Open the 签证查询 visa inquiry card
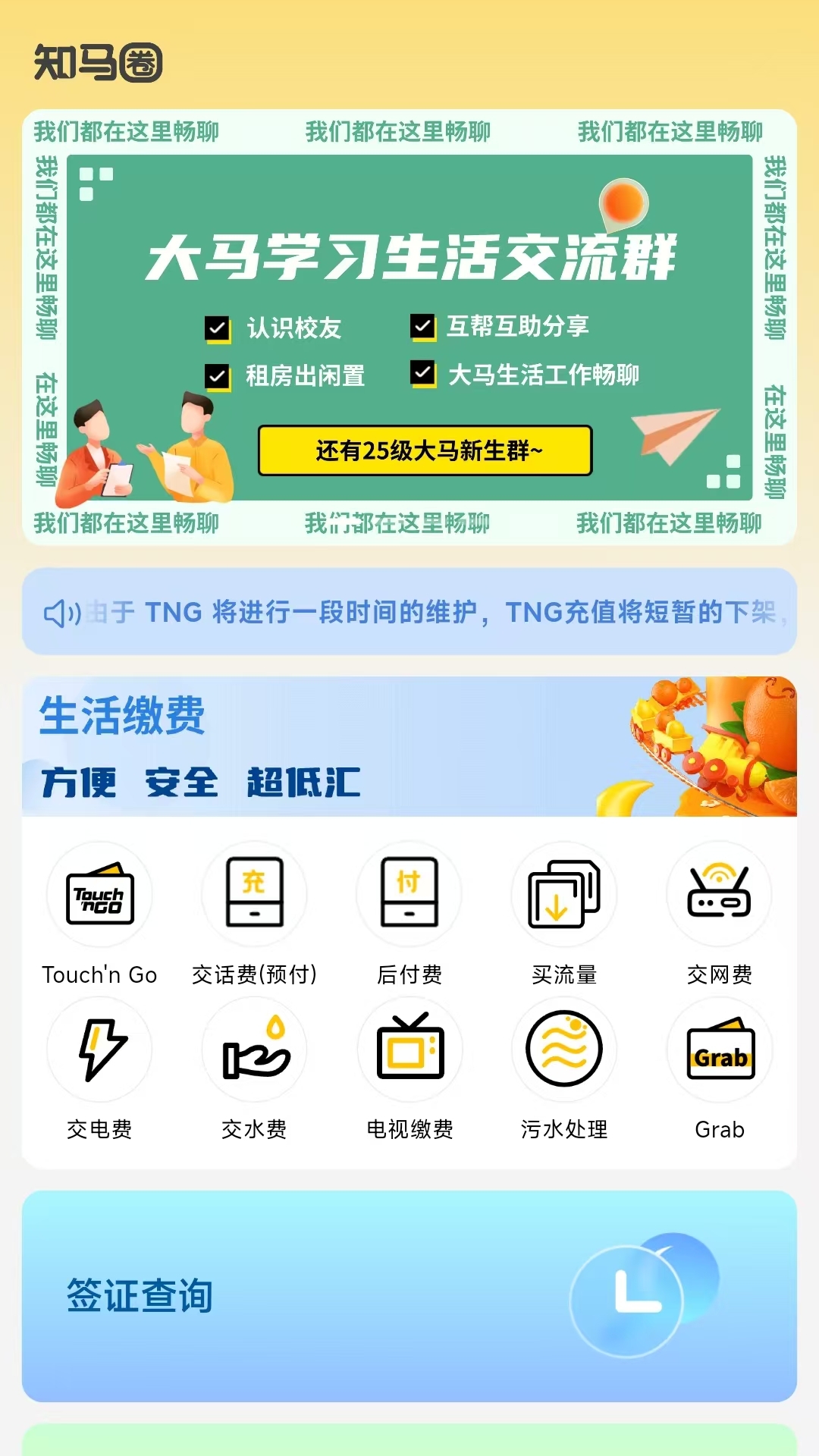 (409, 1296)
